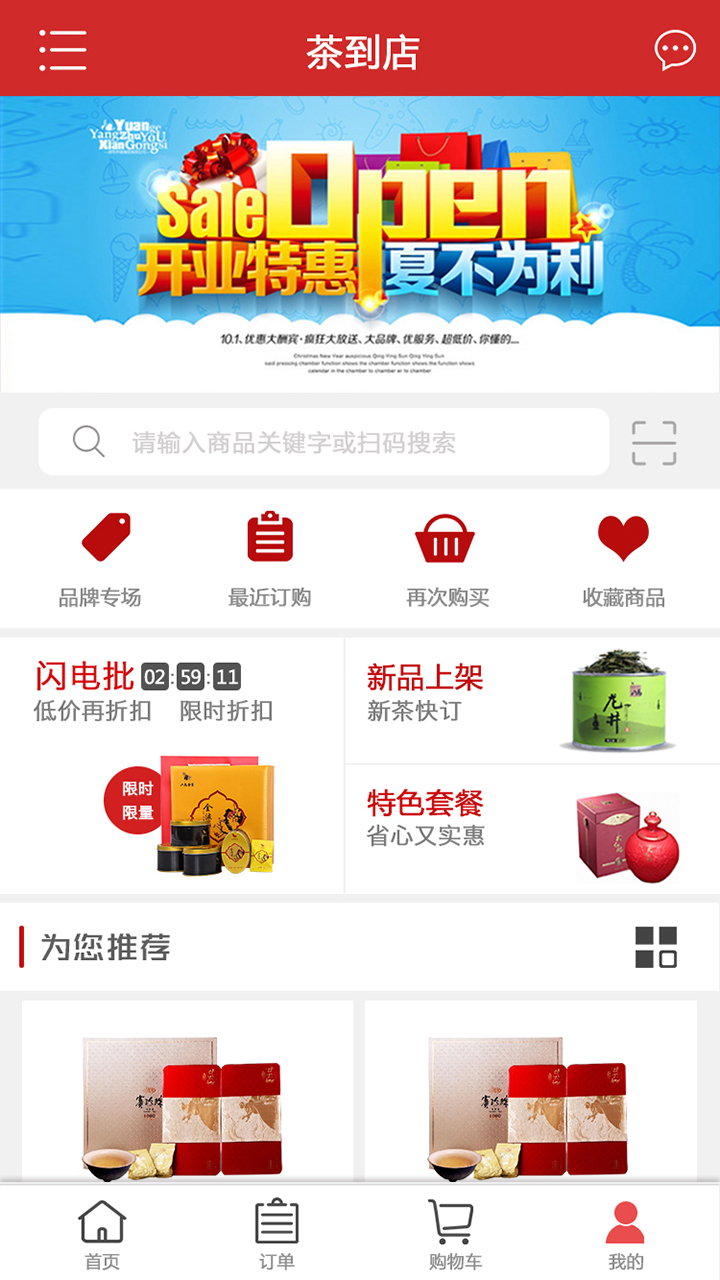
Task: Open 最近订购 clipboard icon
Action: 270,538
